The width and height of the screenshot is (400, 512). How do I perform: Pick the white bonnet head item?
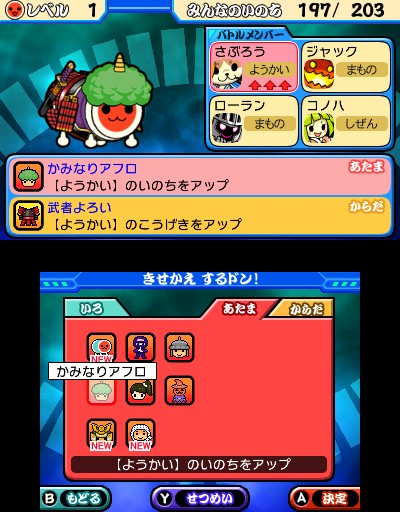pos(140,434)
